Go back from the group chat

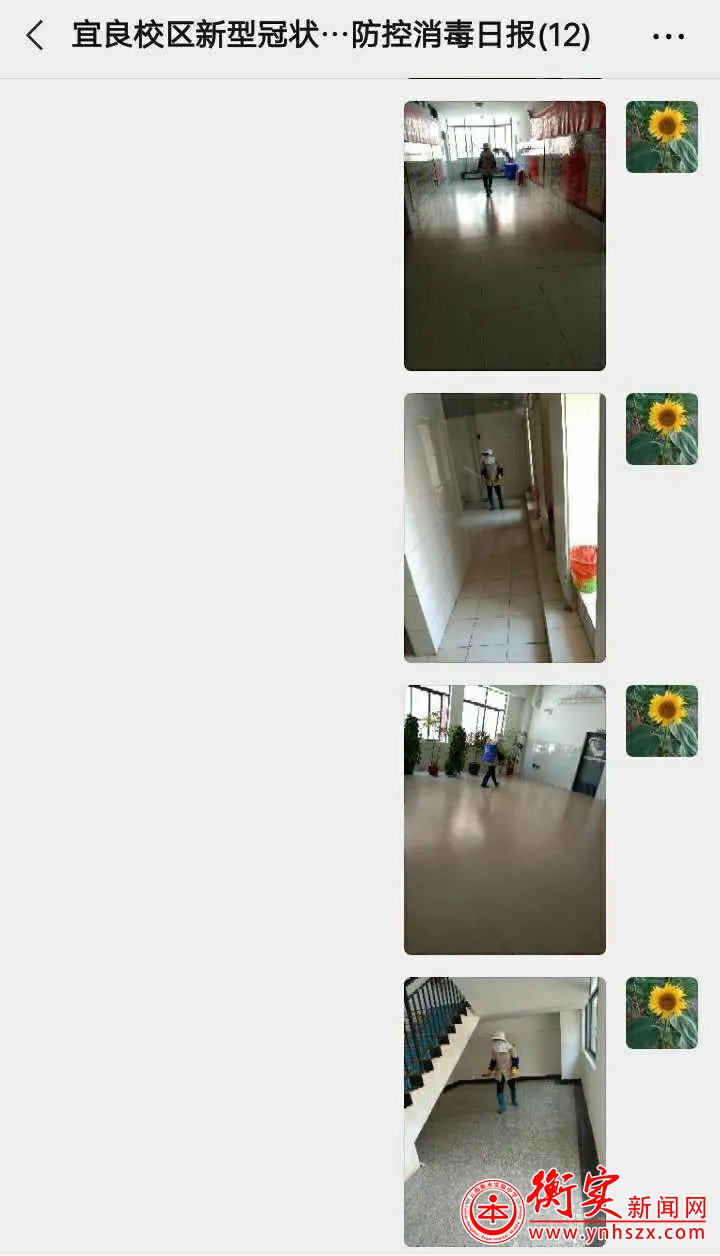35,37
